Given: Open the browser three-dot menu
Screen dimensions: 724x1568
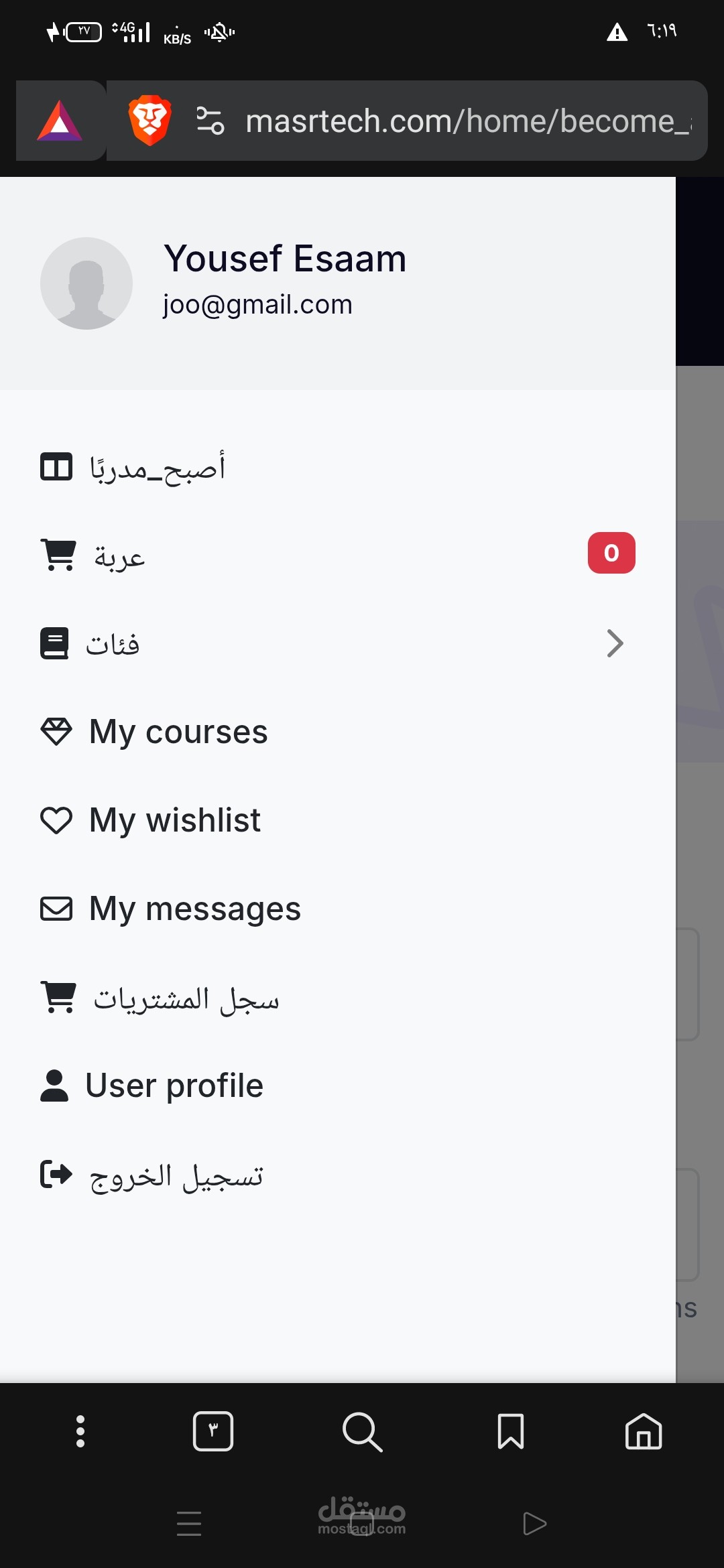Looking at the screenshot, I should [80, 1431].
